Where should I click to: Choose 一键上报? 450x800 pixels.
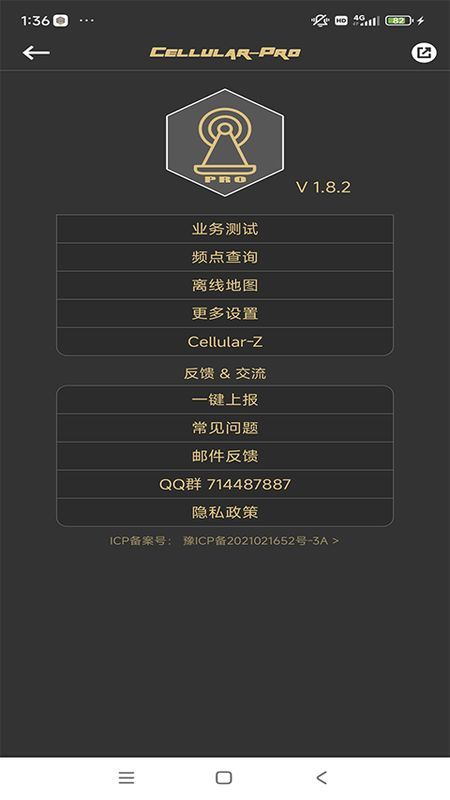[x=225, y=399]
